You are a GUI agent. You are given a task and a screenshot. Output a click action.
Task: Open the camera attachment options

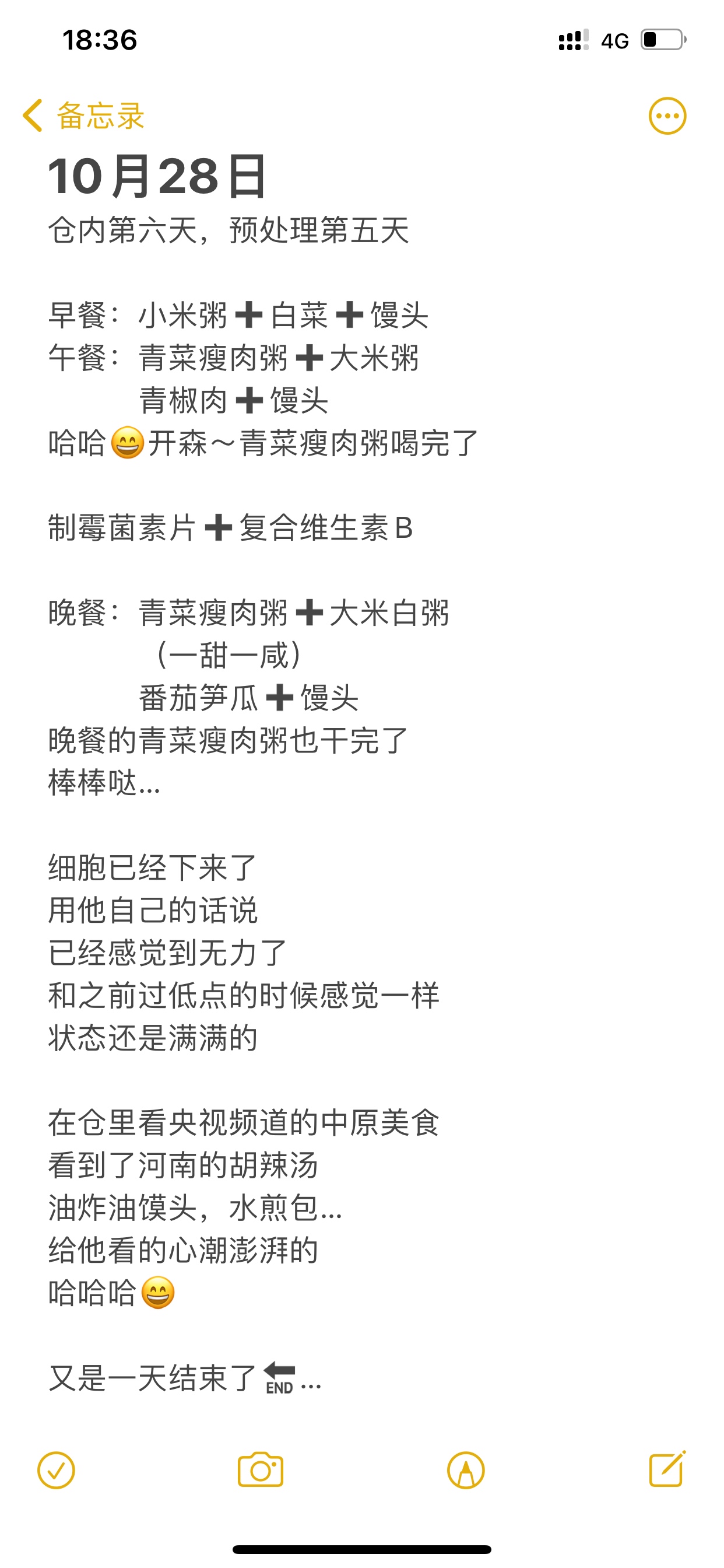pyautogui.click(x=261, y=1471)
